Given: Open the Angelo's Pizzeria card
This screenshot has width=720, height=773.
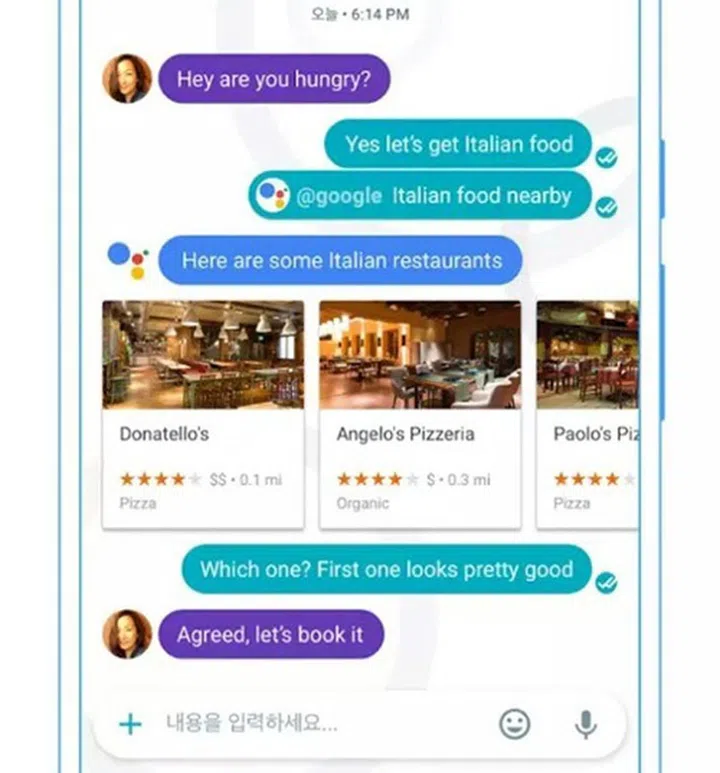Looking at the screenshot, I should coord(420,414).
